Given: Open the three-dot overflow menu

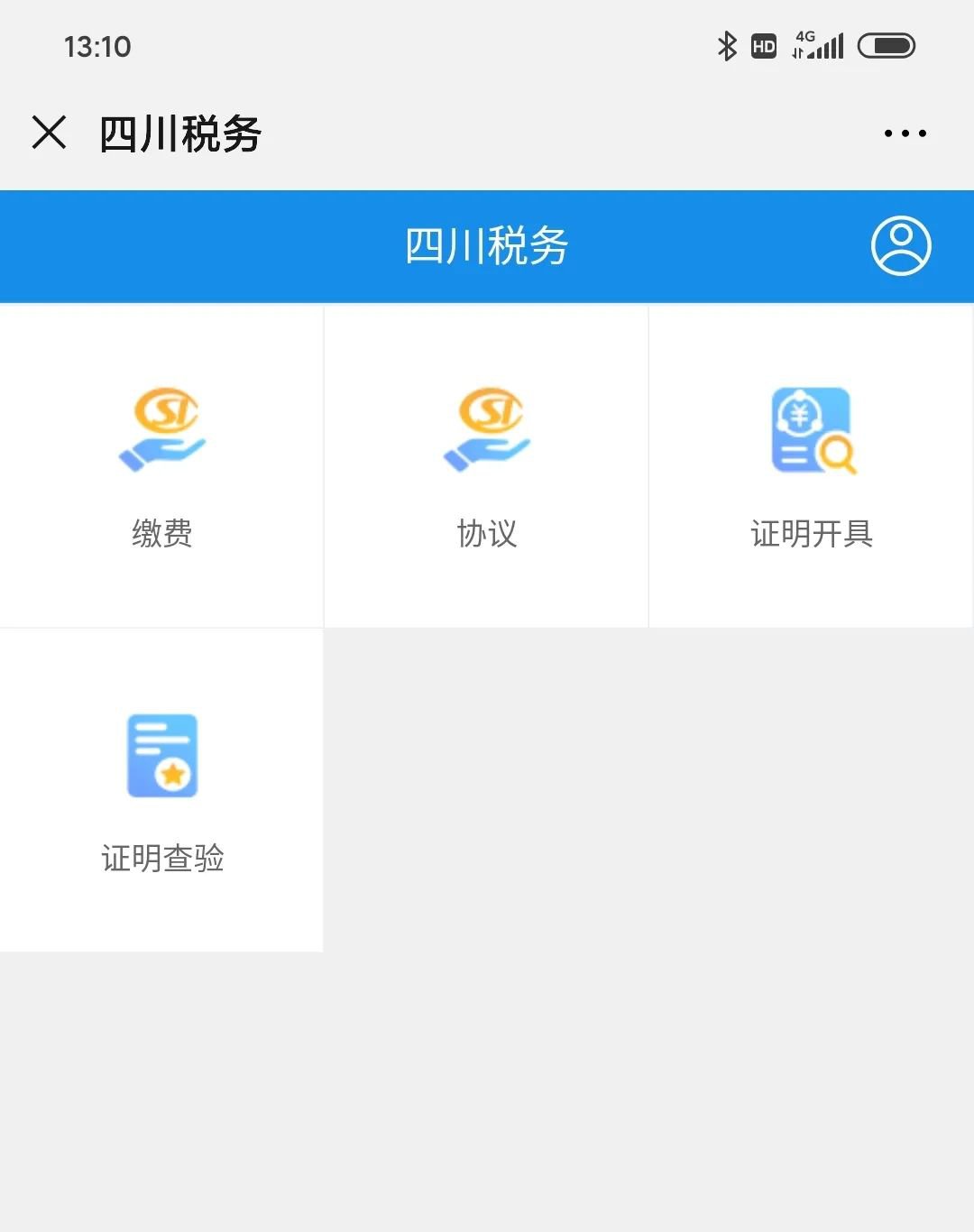Looking at the screenshot, I should [905, 133].
